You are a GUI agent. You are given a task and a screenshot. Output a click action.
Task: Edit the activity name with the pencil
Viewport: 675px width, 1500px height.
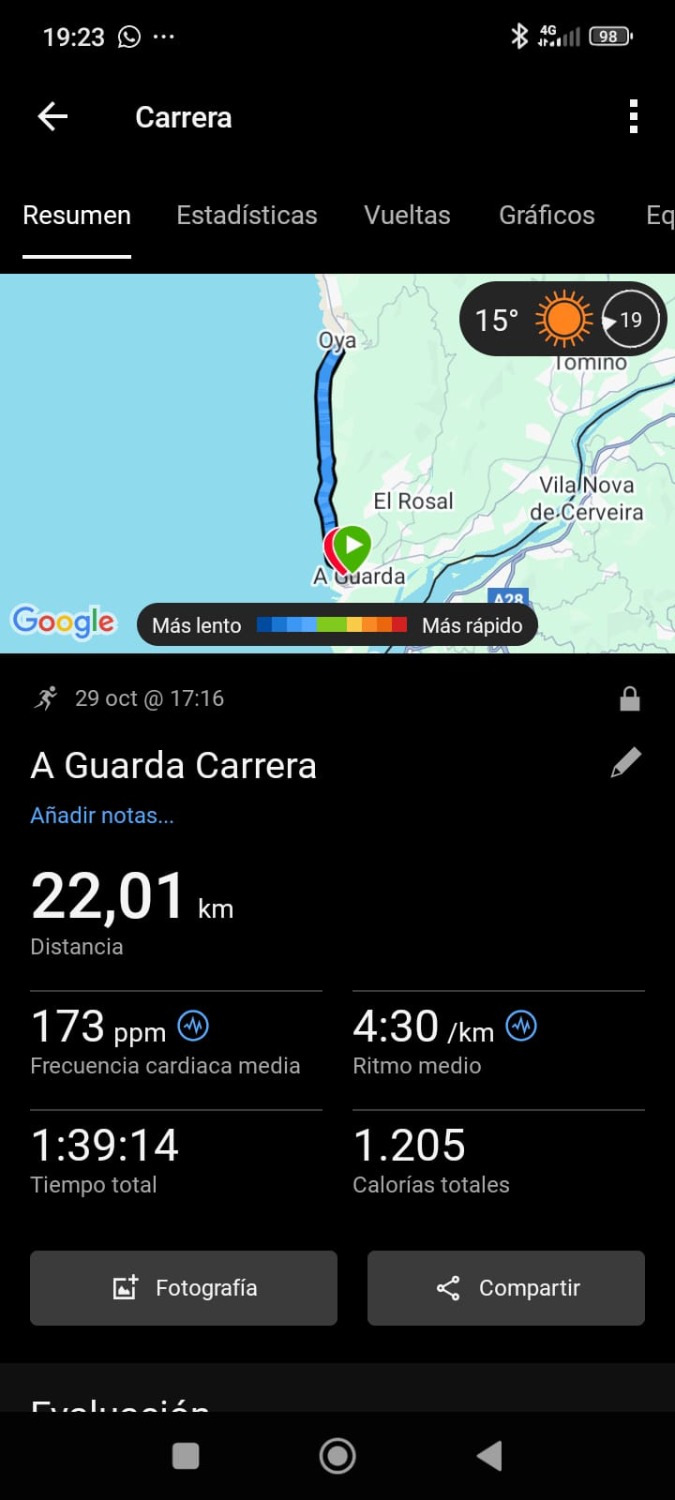[625, 764]
